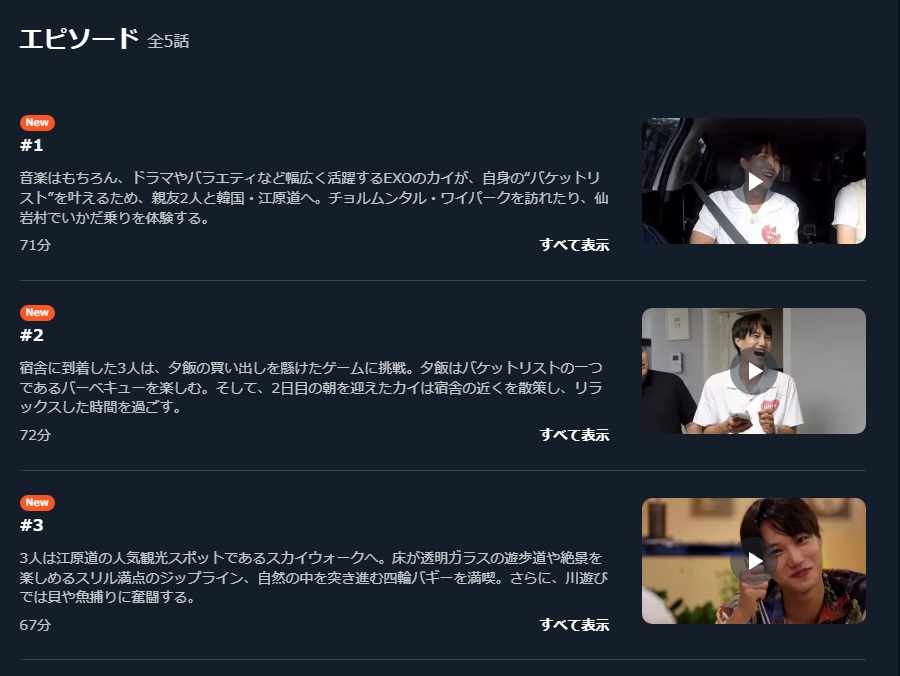900x676 pixels.
Task: Play episode #2 video thumbnail
Action: coord(754,371)
